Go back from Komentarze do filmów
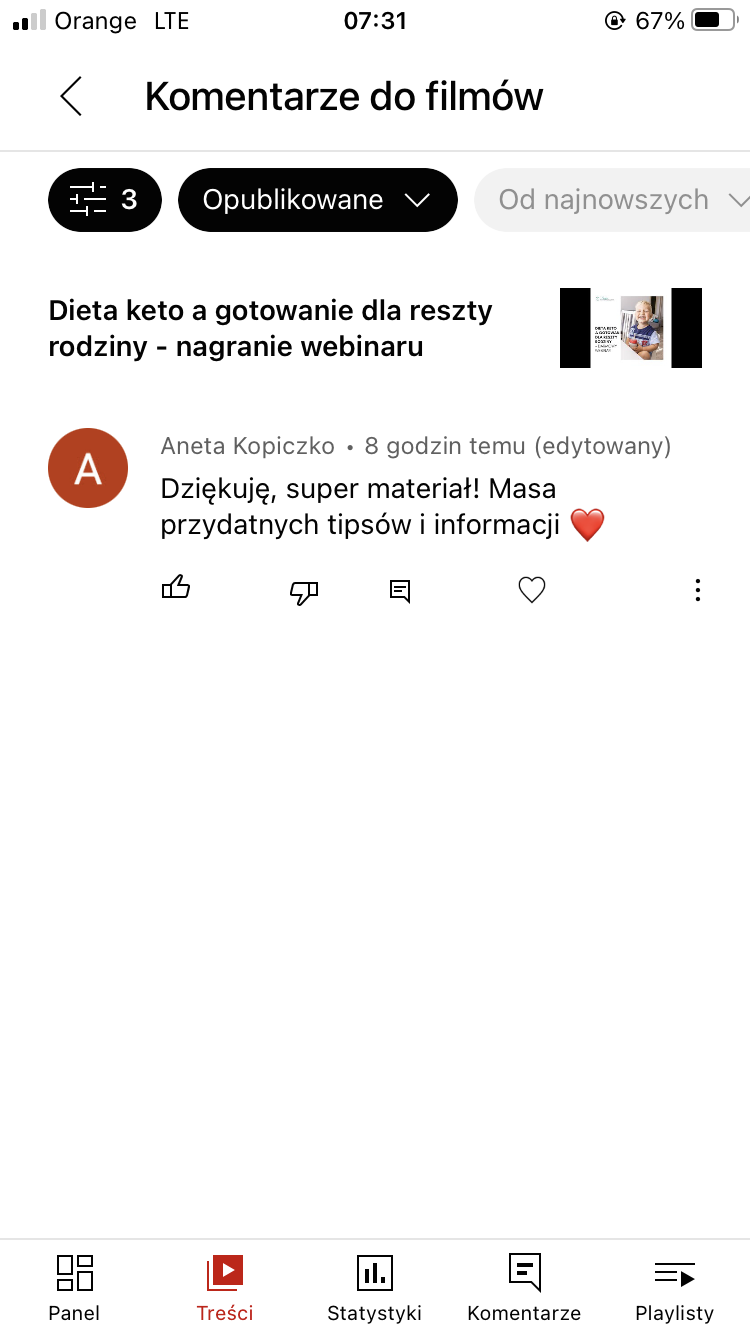This screenshot has width=750, height=1334. click(x=71, y=97)
